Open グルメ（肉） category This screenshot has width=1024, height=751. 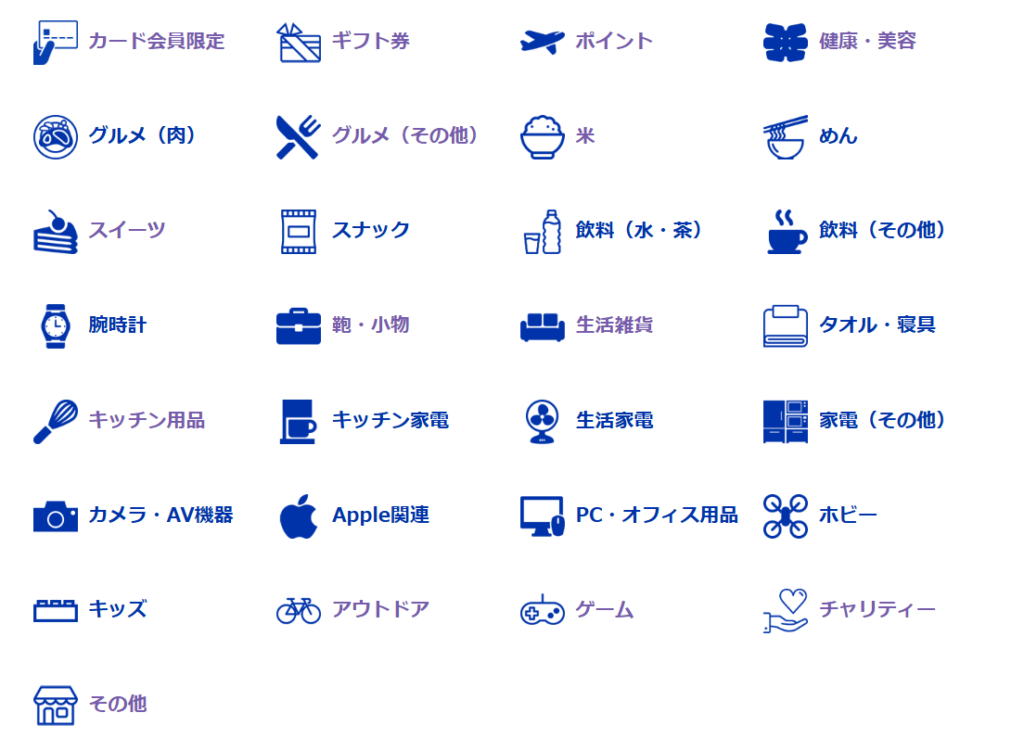(x=141, y=136)
